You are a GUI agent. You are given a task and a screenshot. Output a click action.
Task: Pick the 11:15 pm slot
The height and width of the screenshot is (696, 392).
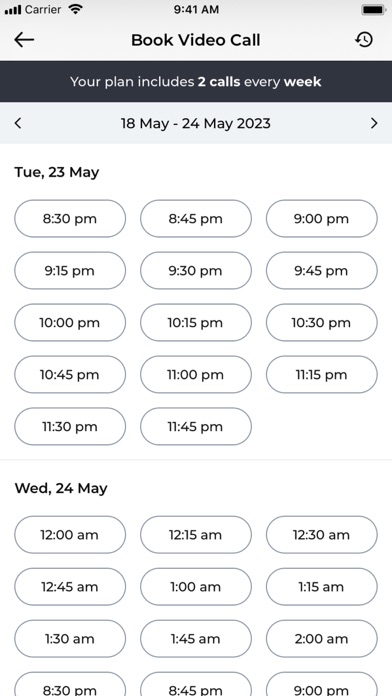(x=322, y=375)
